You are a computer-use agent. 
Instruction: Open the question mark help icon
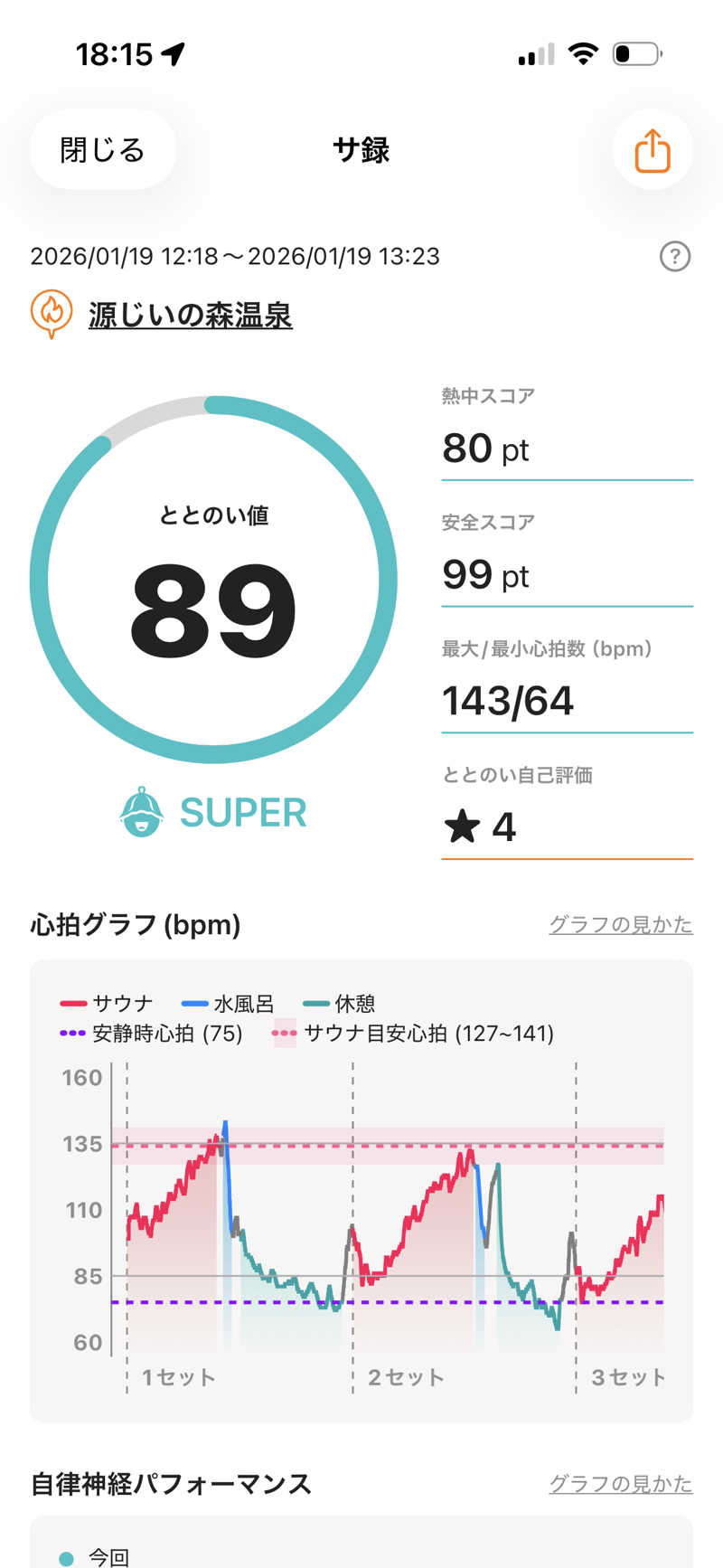pyautogui.click(x=675, y=257)
